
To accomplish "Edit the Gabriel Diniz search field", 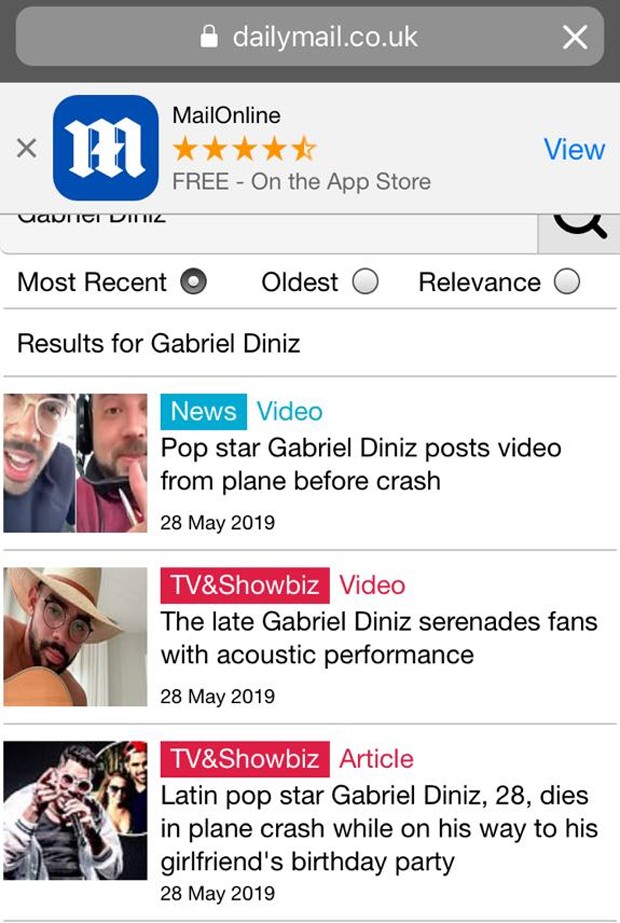I will tap(270, 227).
